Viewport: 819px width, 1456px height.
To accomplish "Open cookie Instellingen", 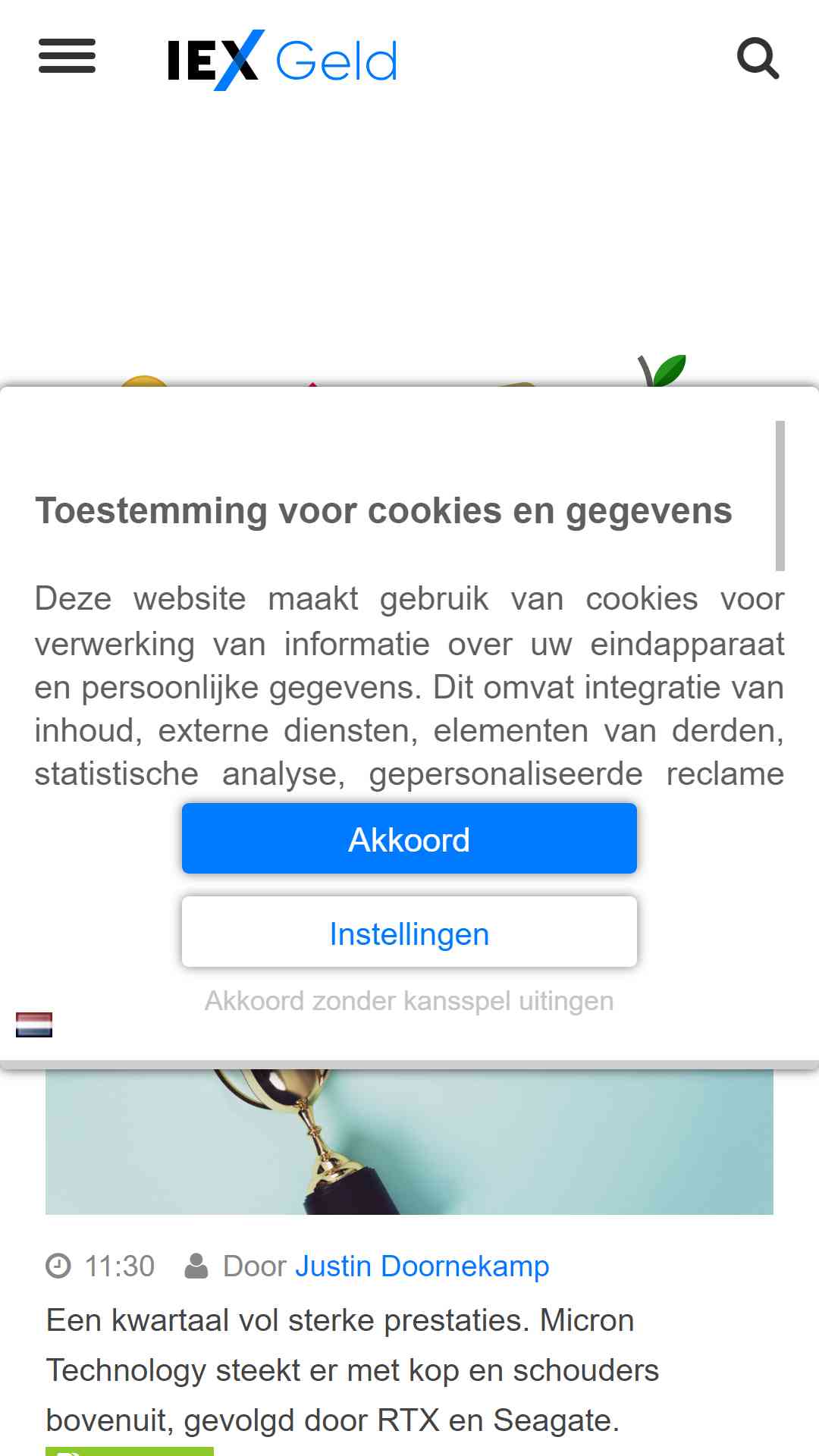I will click(409, 933).
